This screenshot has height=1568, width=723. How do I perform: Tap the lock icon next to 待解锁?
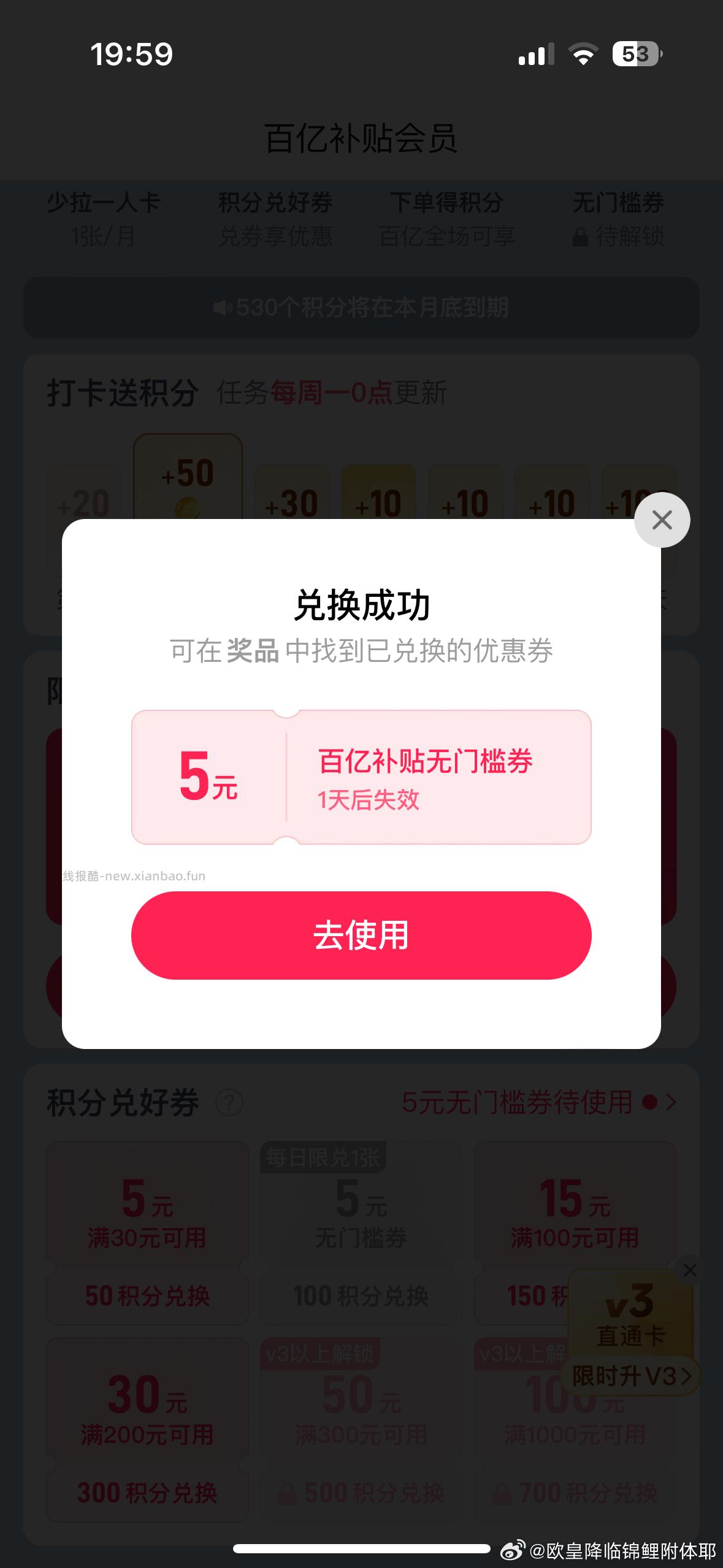coord(580,235)
